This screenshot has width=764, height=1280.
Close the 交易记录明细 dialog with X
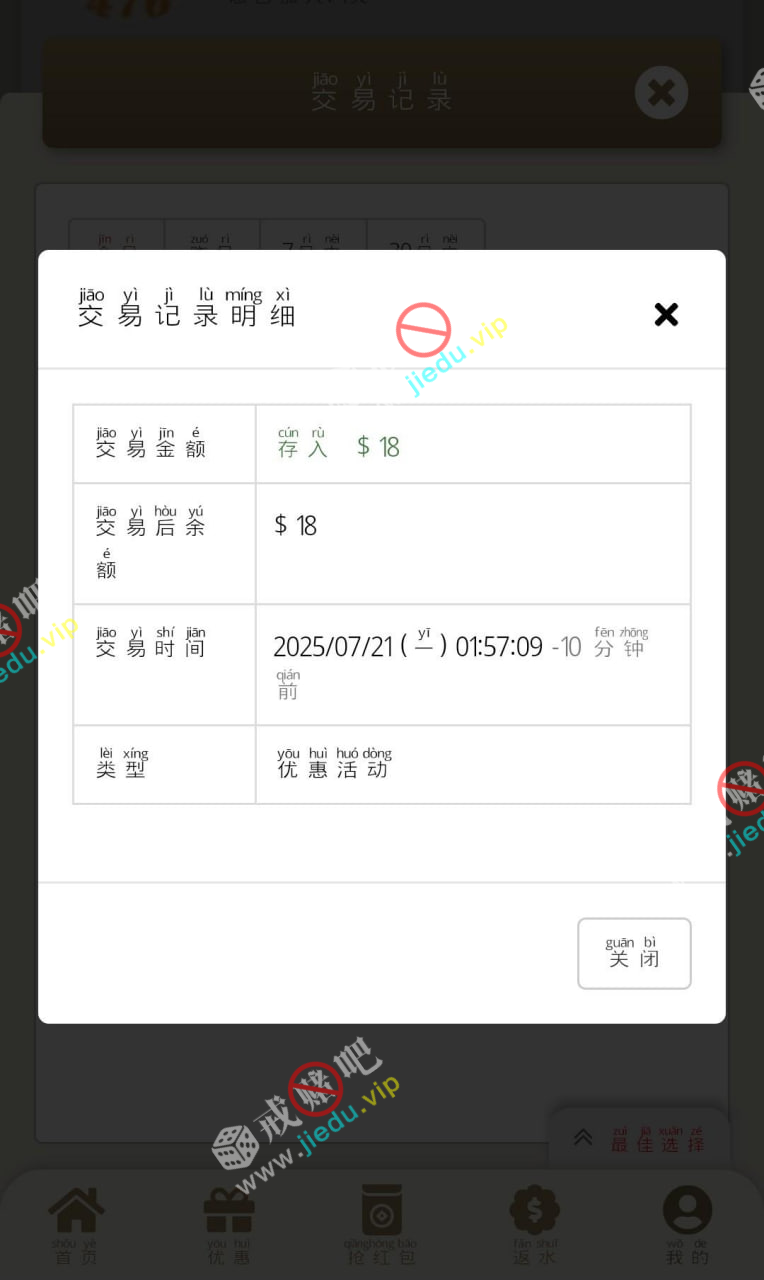point(666,315)
